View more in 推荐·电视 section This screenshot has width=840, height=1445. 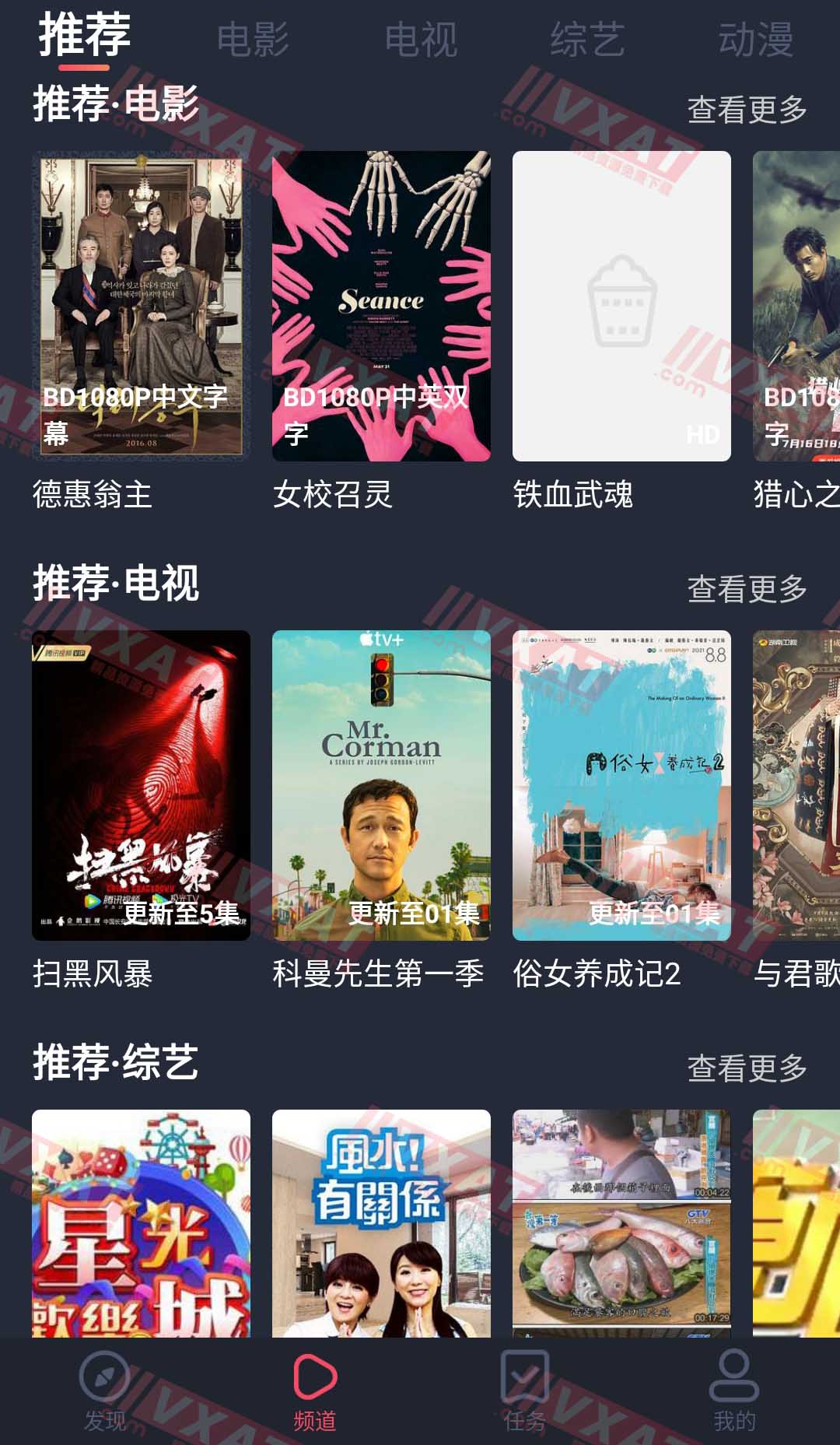click(747, 589)
